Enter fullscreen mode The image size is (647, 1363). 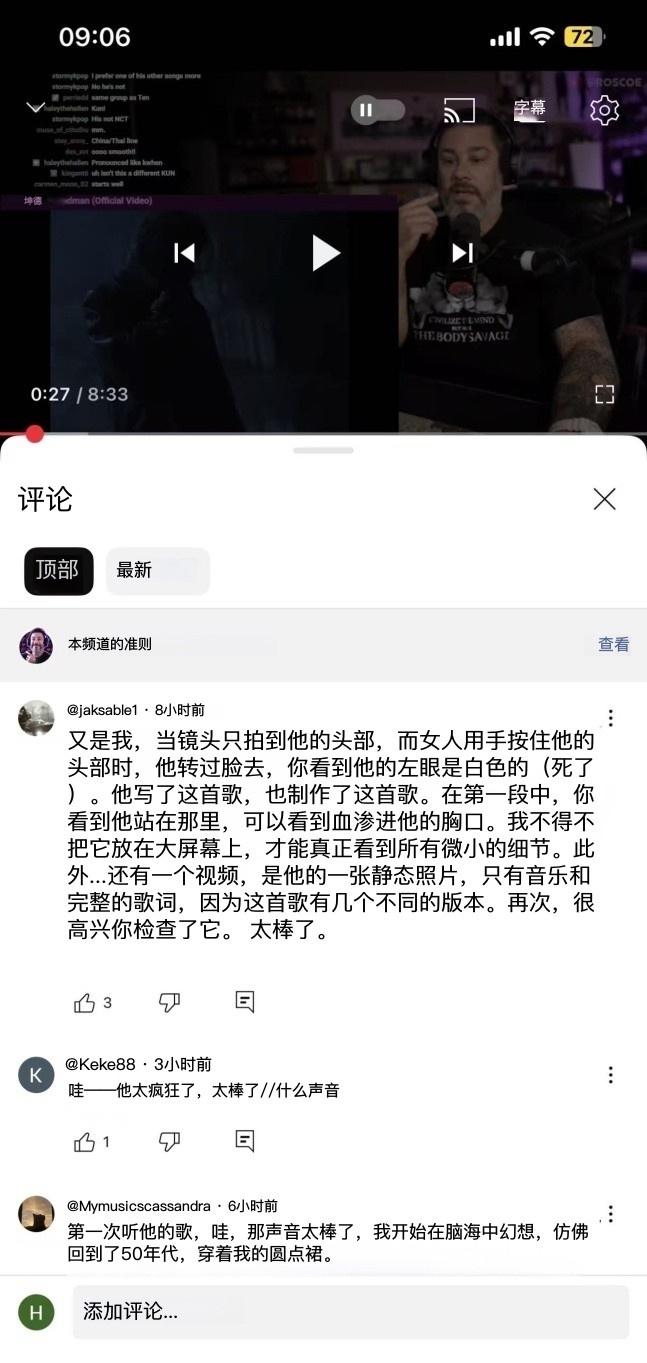604,394
